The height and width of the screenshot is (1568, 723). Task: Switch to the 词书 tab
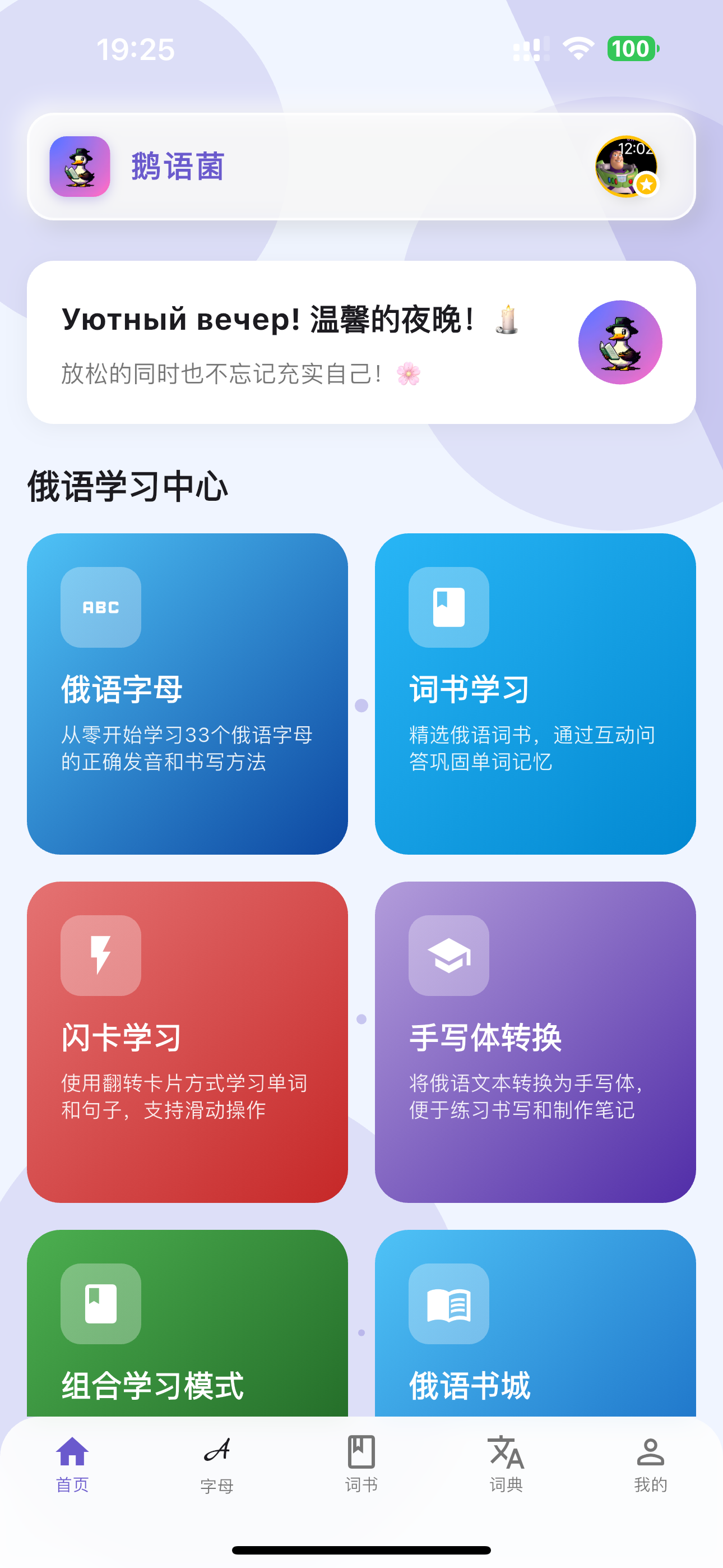(x=361, y=1464)
